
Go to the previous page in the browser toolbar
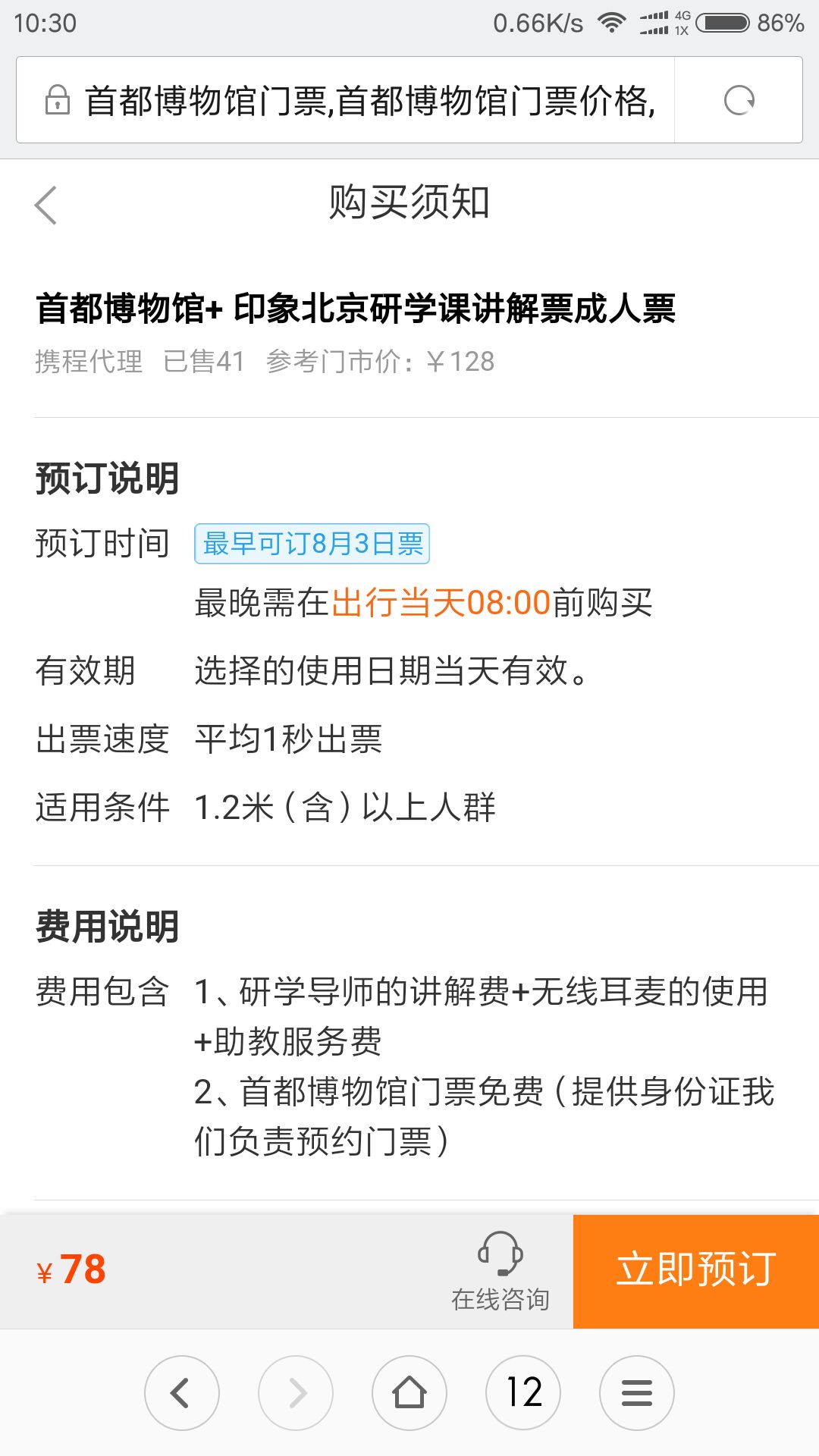pos(182,1393)
